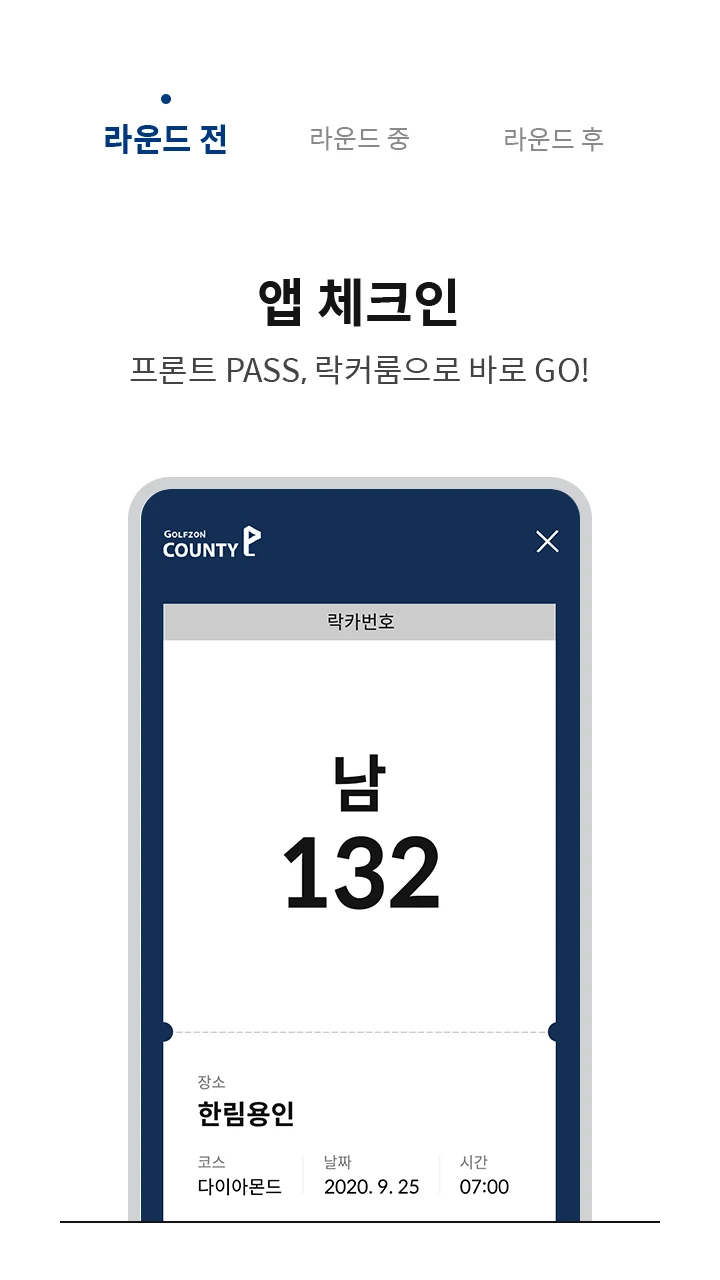Switch to the 라운드 중 tab
The width and height of the screenshot is (720, 1280).
(x=360, y=139)
